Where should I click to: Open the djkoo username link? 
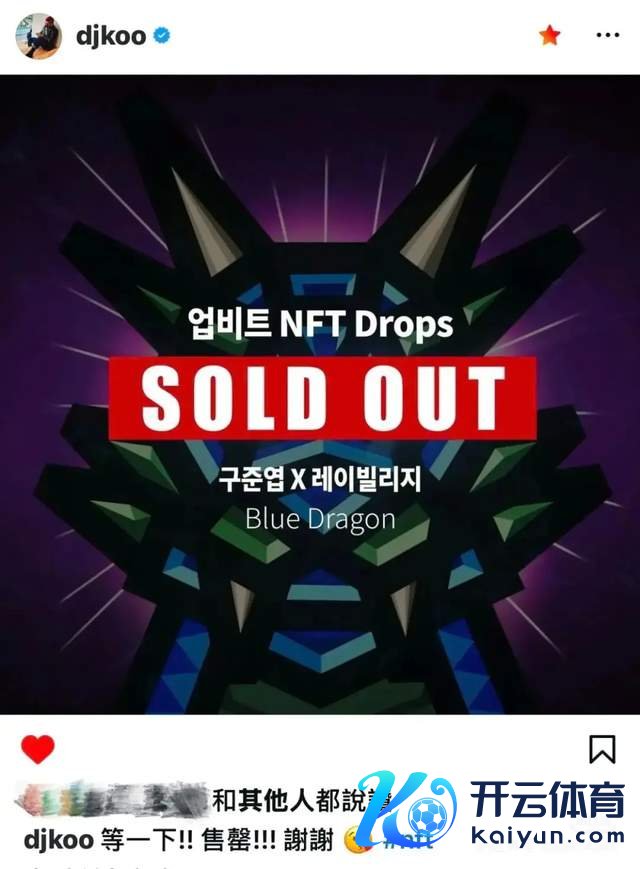click(111, 36)
